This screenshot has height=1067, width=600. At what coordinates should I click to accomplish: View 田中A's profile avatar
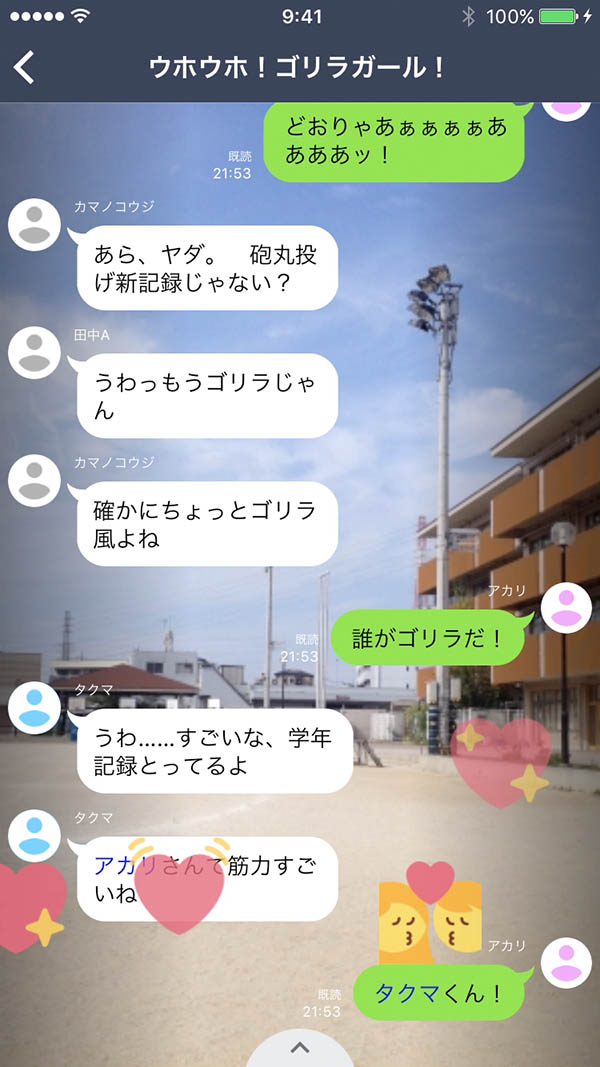click(x=35, y=352)
